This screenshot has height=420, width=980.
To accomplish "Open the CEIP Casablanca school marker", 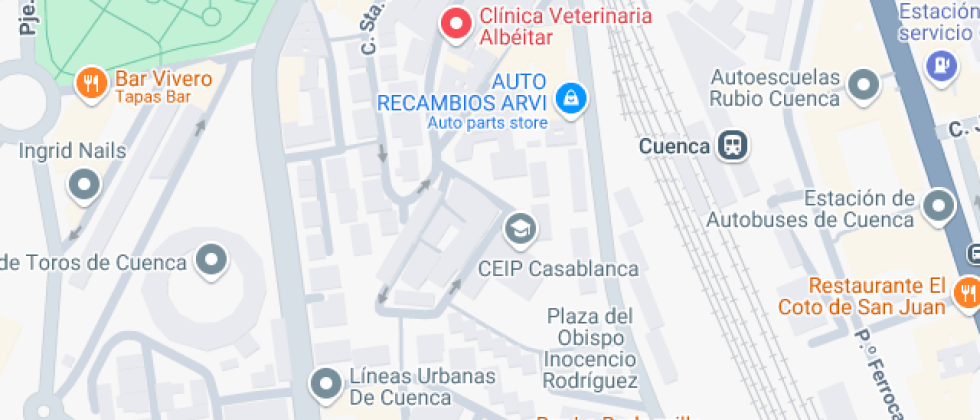I will click(x=520, y=229).
